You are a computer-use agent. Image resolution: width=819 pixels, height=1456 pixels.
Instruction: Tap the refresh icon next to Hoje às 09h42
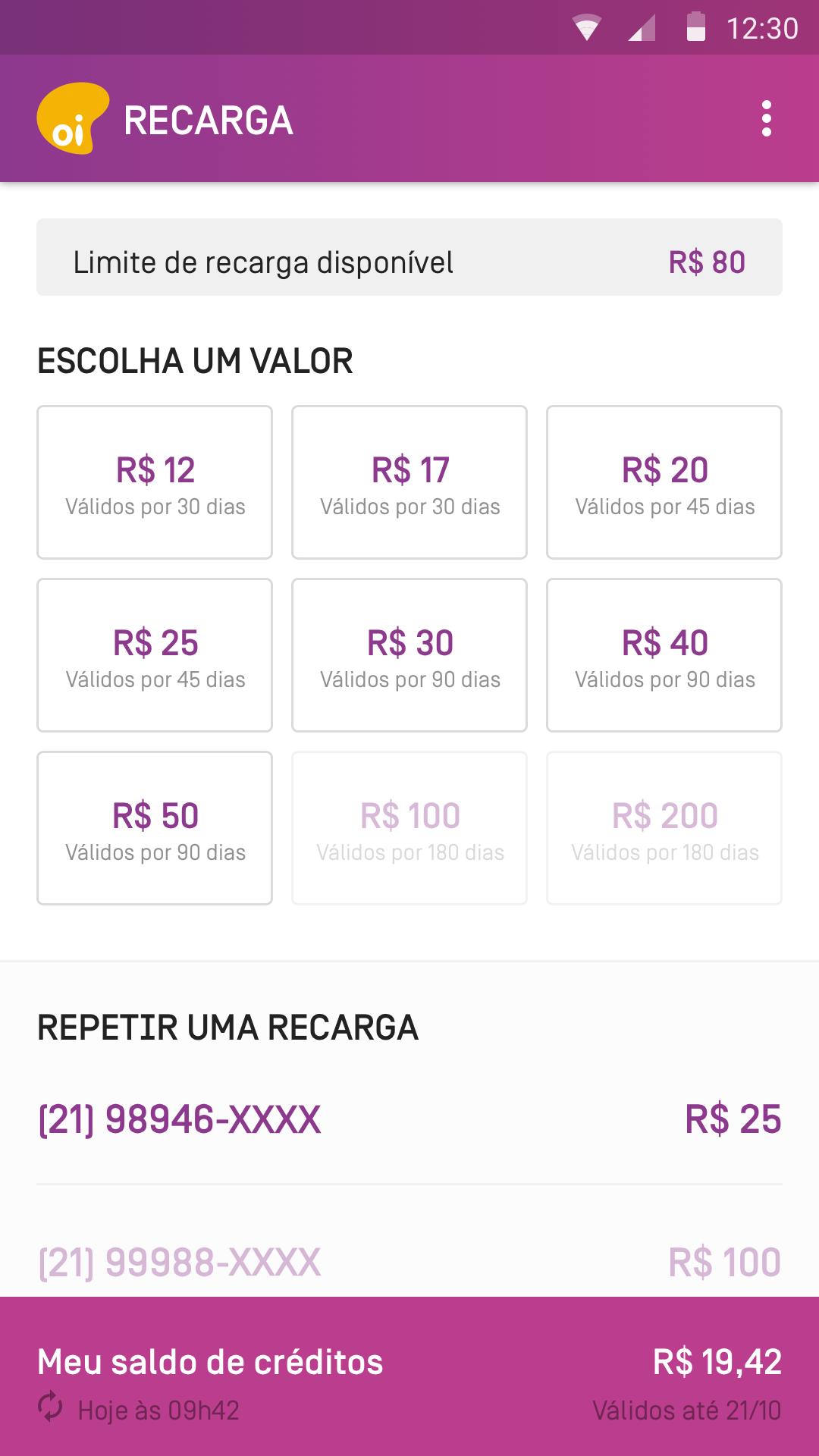50,1407
